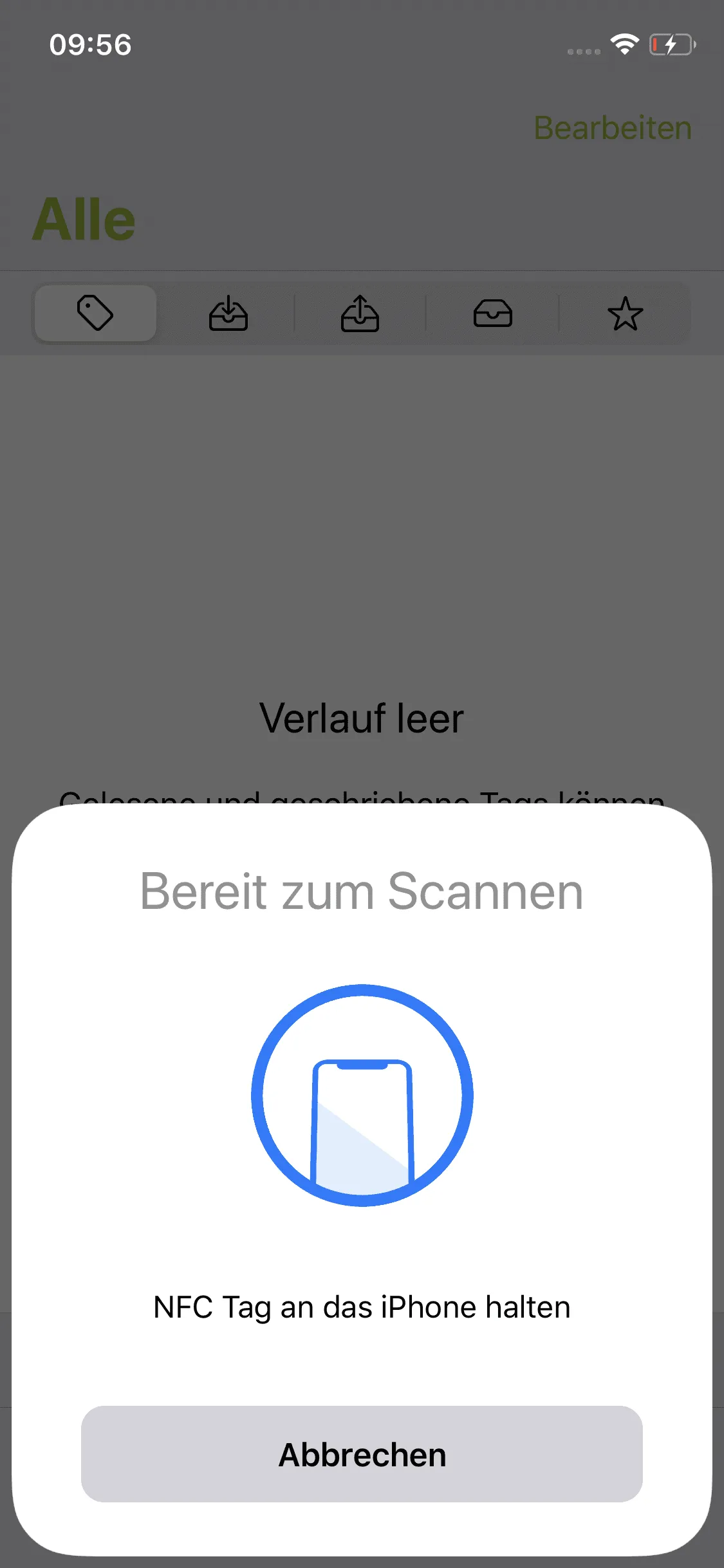Show the archive tray segment

(x=492, y=313)
